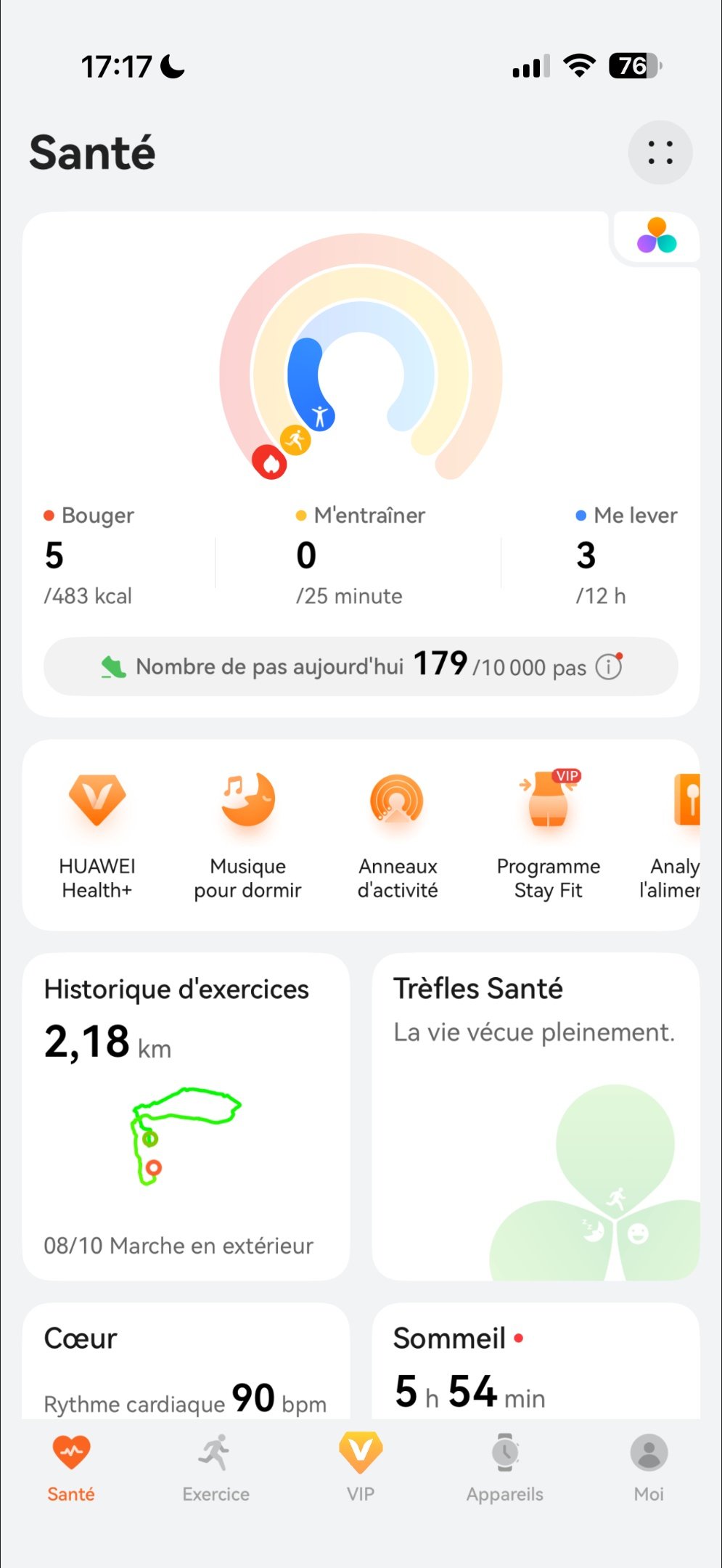Screen dimensions: 722x1568
Task: Open the four-dot menu next to Santé
Action: (660, 152)
